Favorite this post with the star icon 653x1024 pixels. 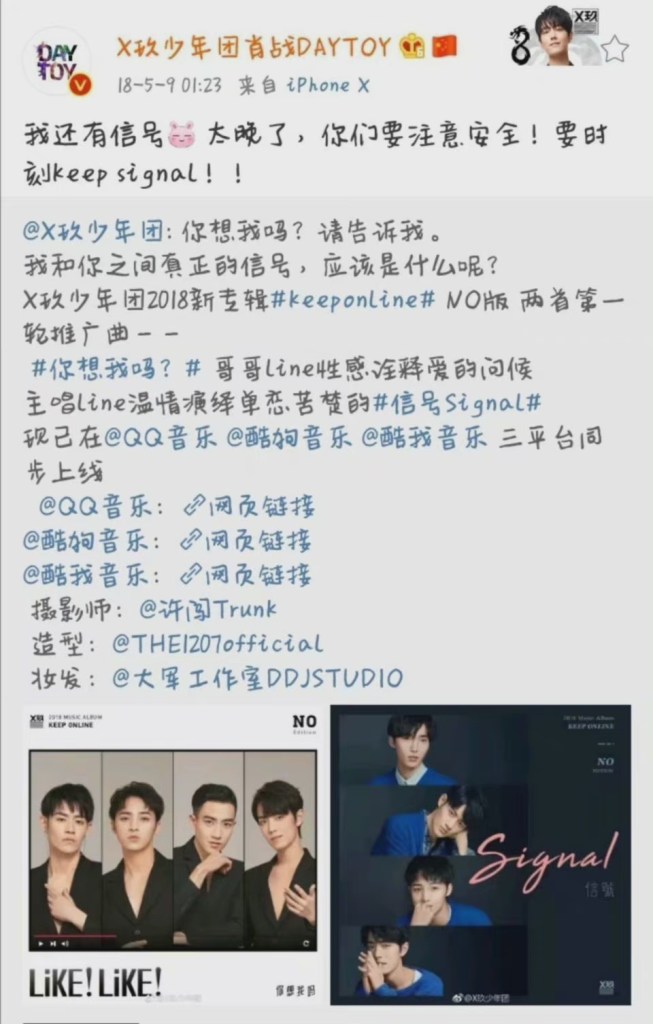coord(614,49)
